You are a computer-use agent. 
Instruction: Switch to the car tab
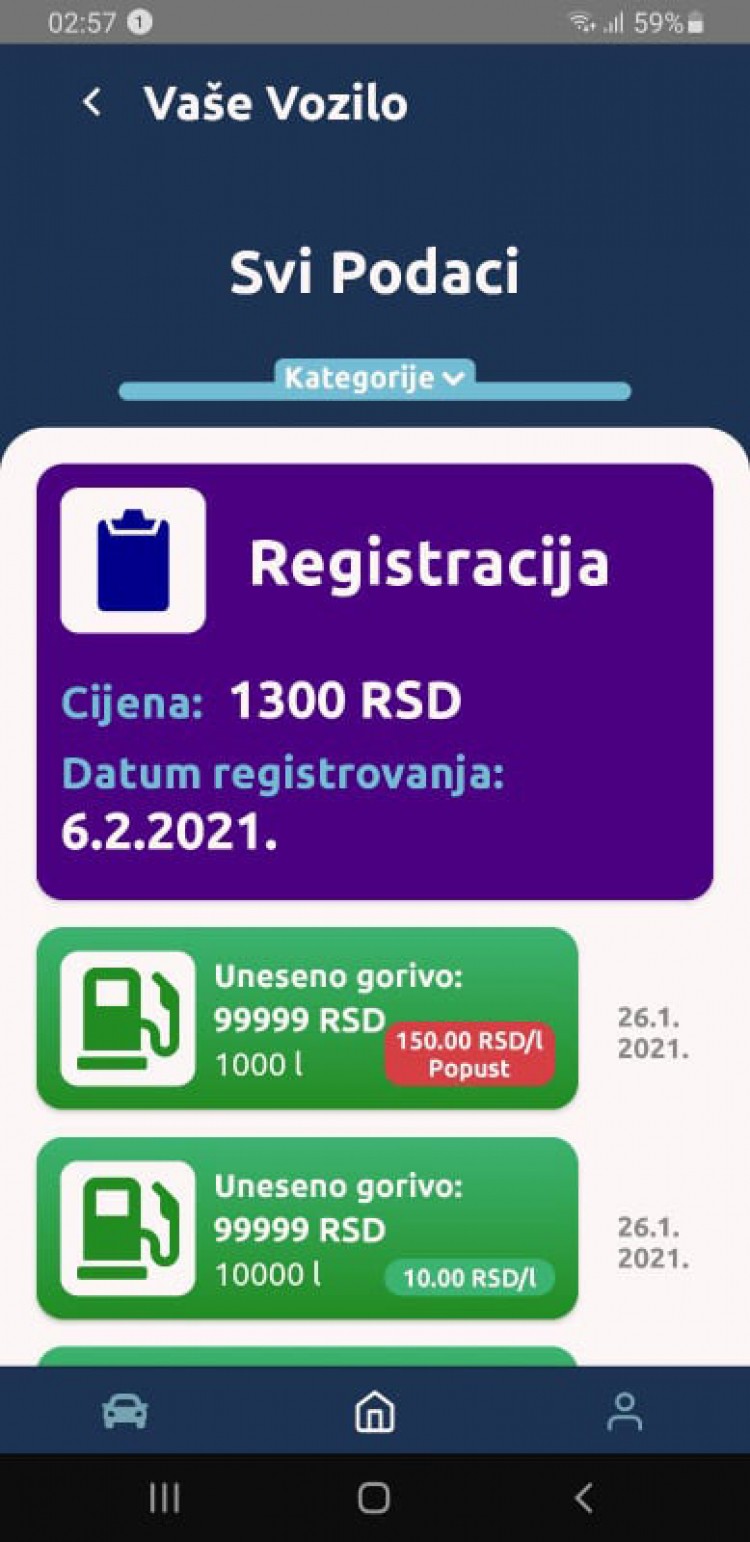125,1411
